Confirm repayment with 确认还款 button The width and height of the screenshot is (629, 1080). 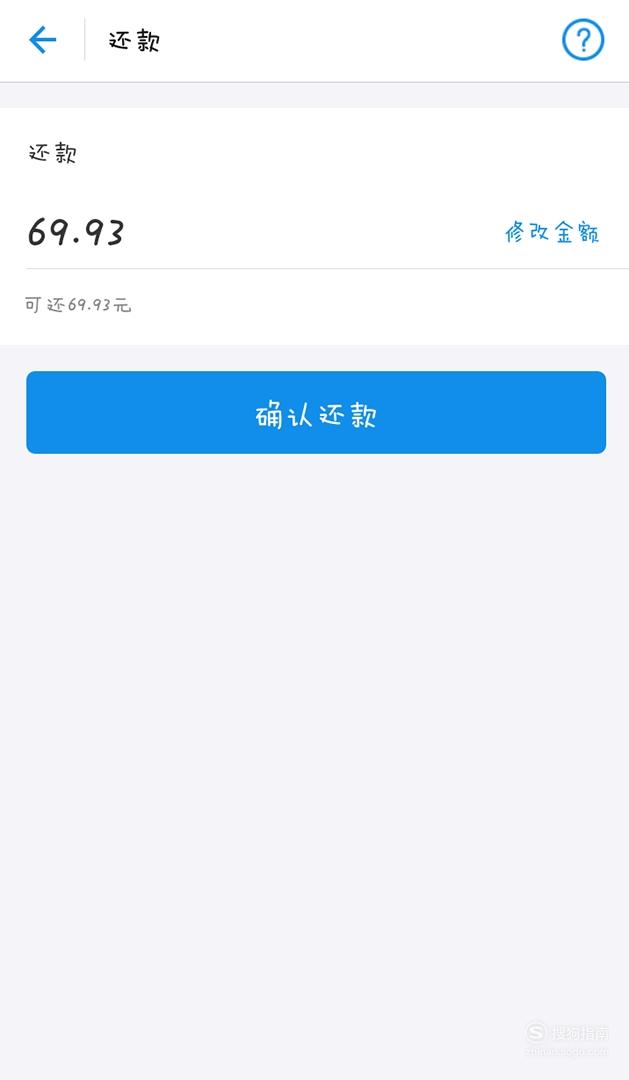click(x=316, y=413)
